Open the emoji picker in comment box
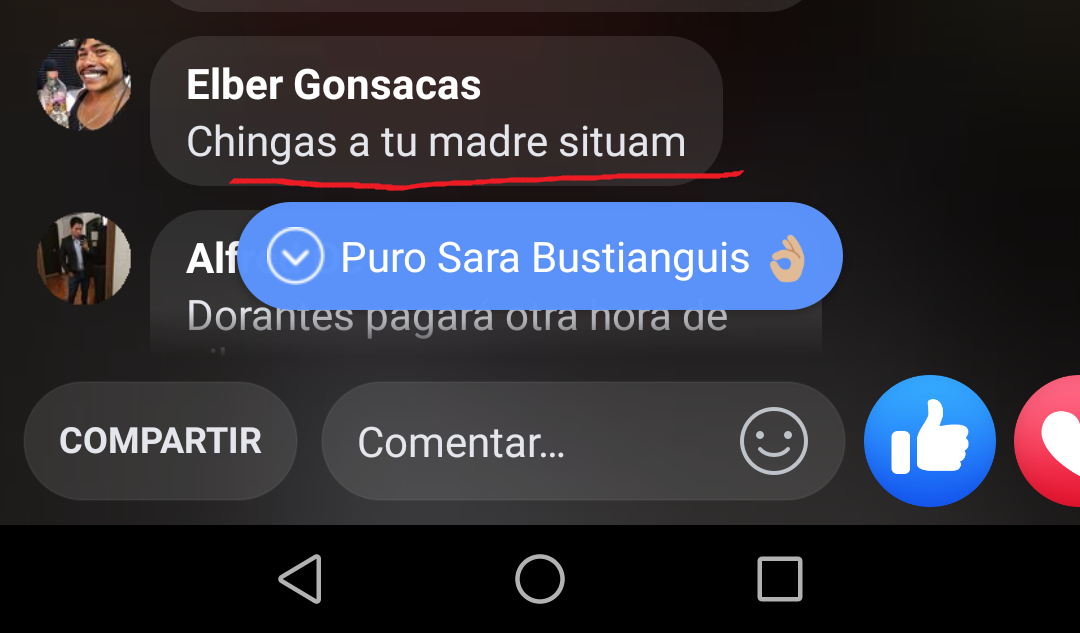This screenshot has height=633, width=1080. [773, 441]
